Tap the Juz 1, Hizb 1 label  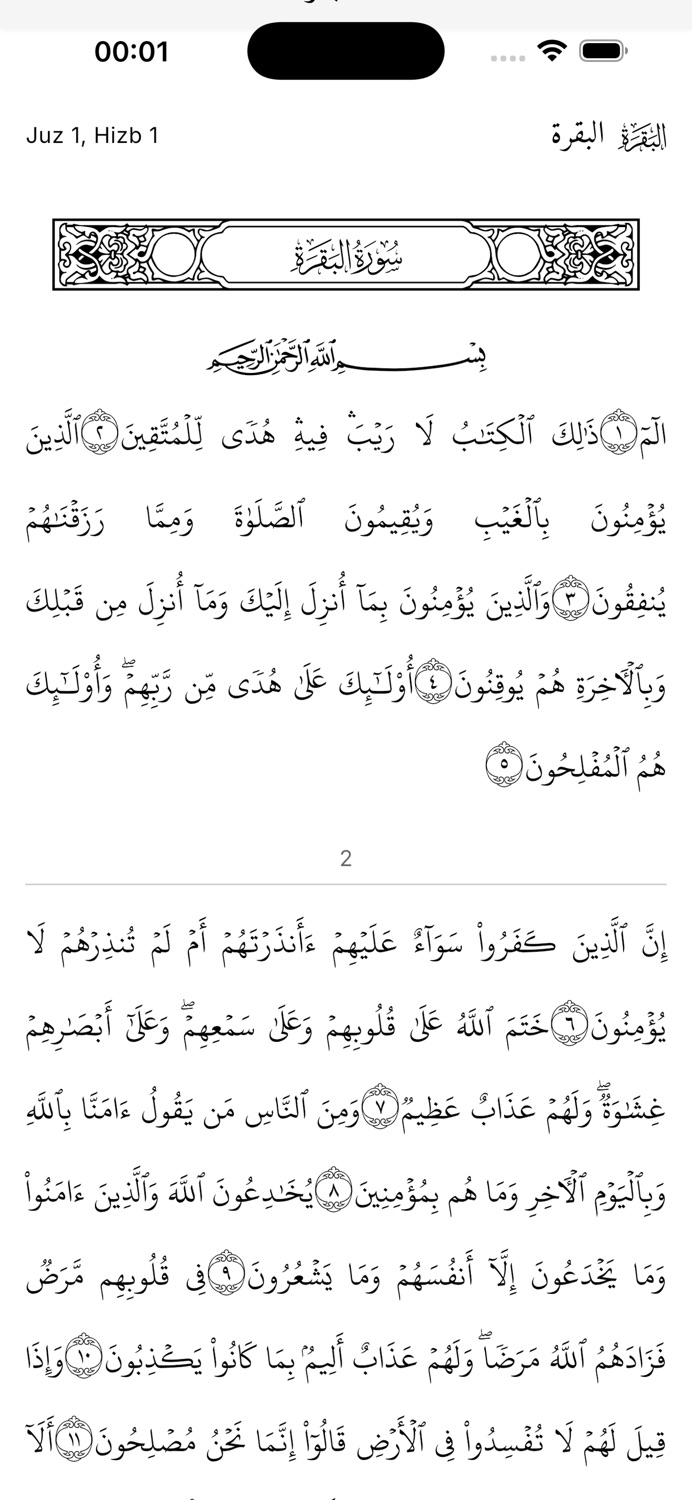click(x=92, y=135)
